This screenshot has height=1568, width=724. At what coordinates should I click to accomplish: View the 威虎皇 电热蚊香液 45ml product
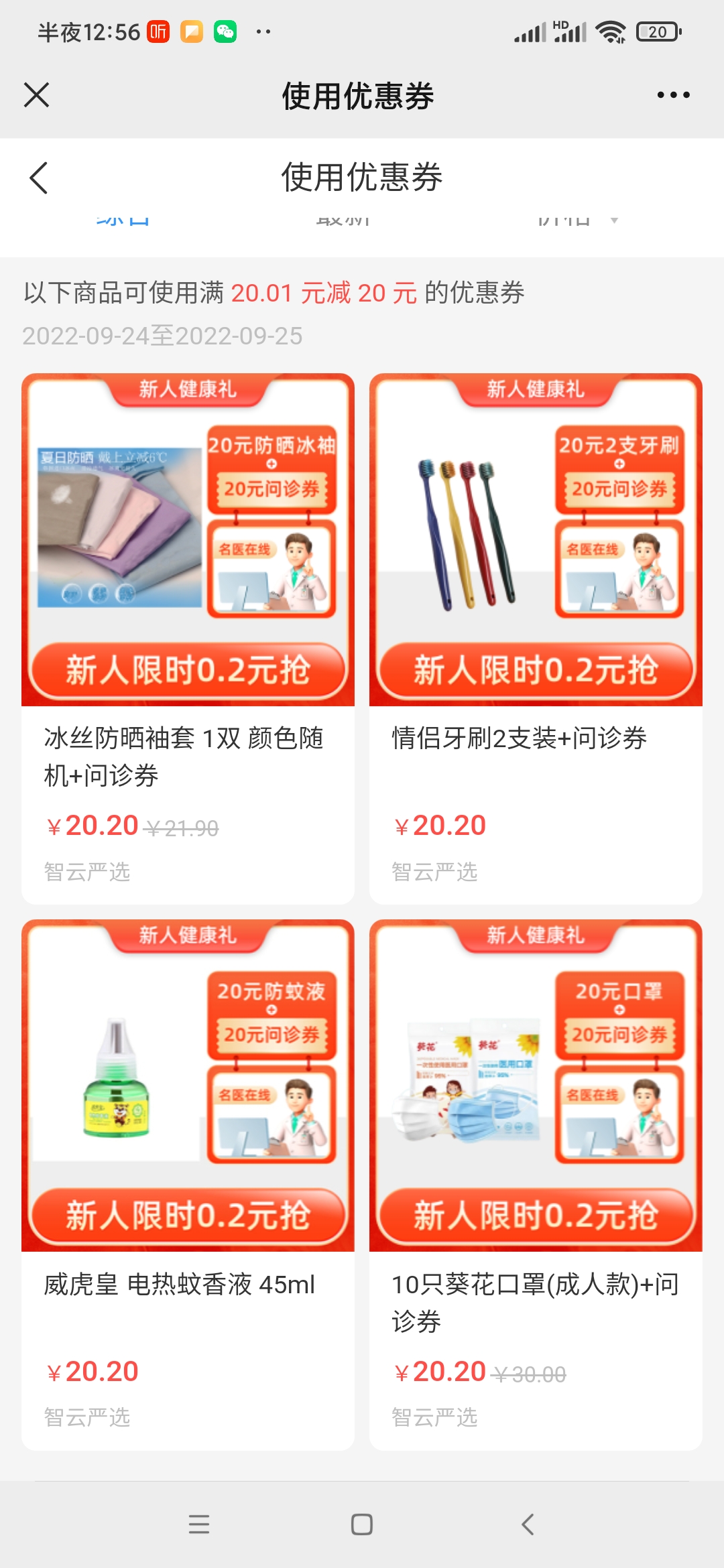[x=188, y=1184]
